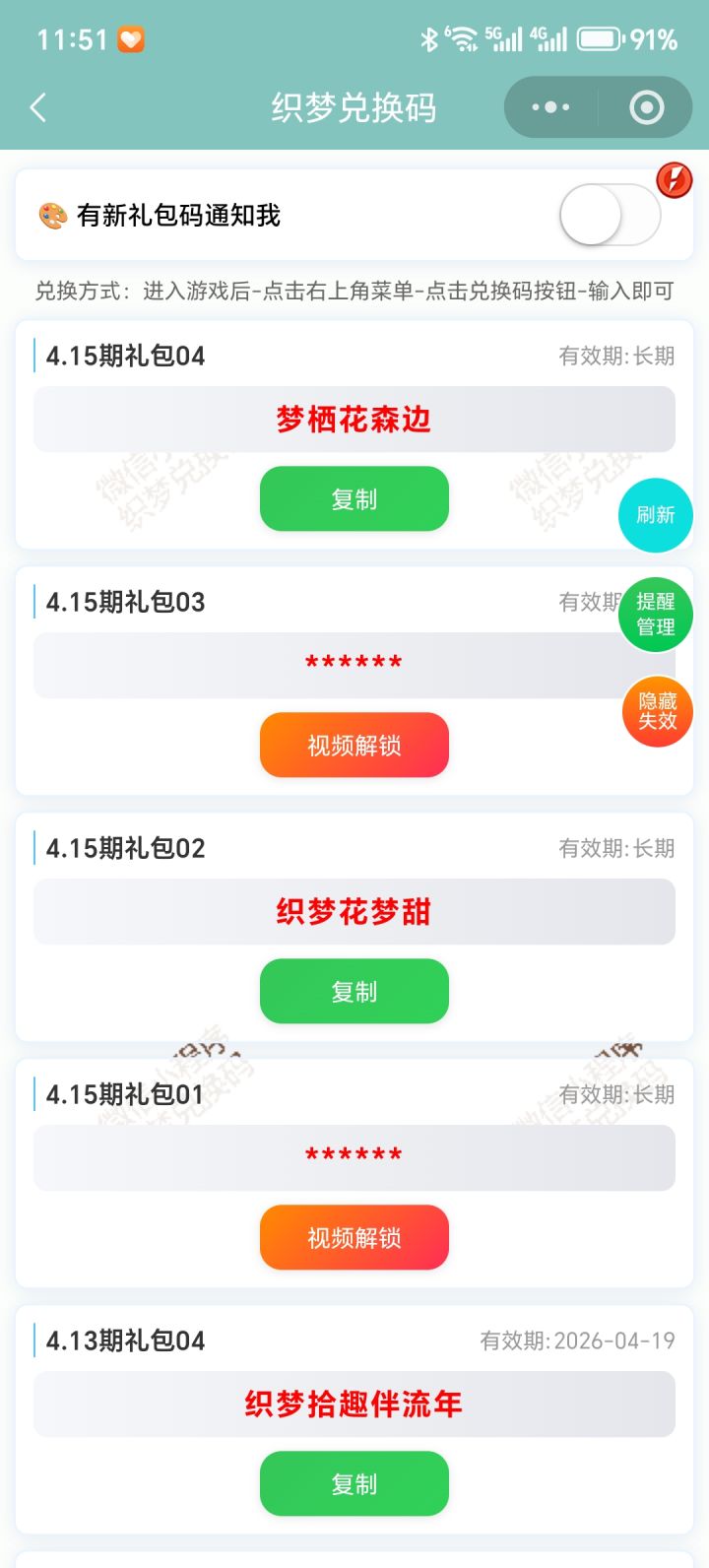Copy the 梦栖花森边 gift code

(354, 498)
